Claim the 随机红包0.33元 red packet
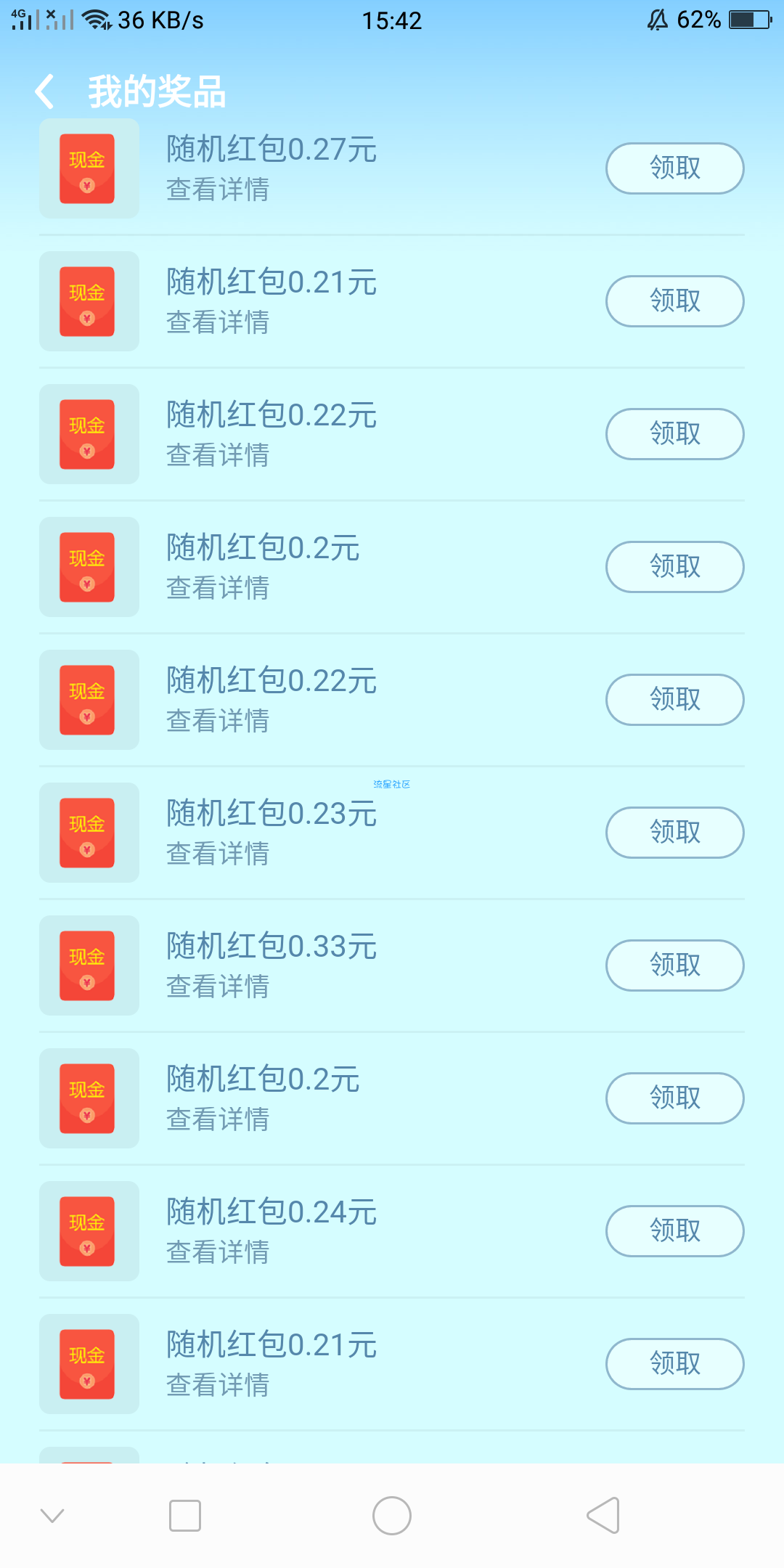This screenshot has height=1568, width=784. coord(675,965)
